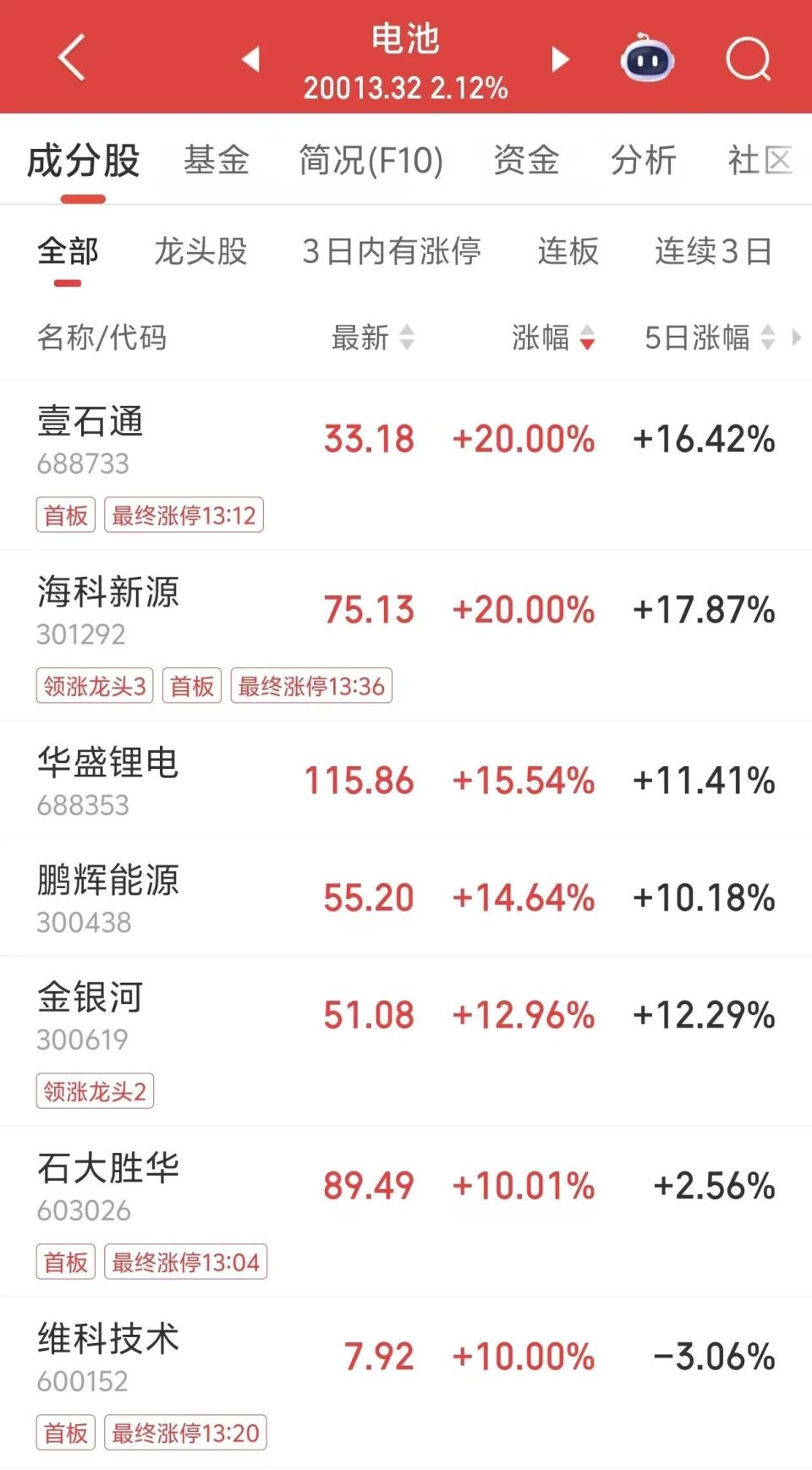Open the 简况(F10) tab
812x1470 pixels.
(370, 160)
